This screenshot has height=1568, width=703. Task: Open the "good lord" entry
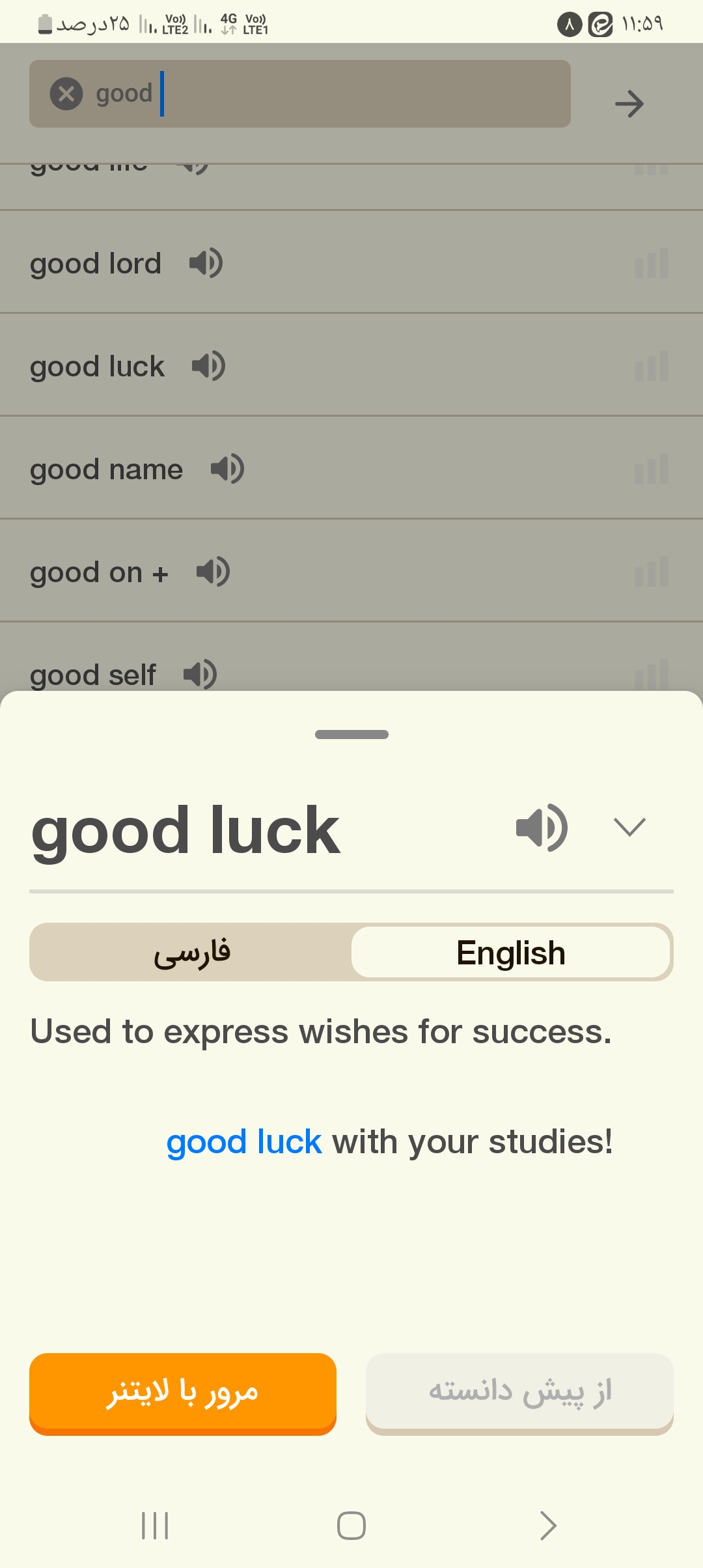(351, 262)
